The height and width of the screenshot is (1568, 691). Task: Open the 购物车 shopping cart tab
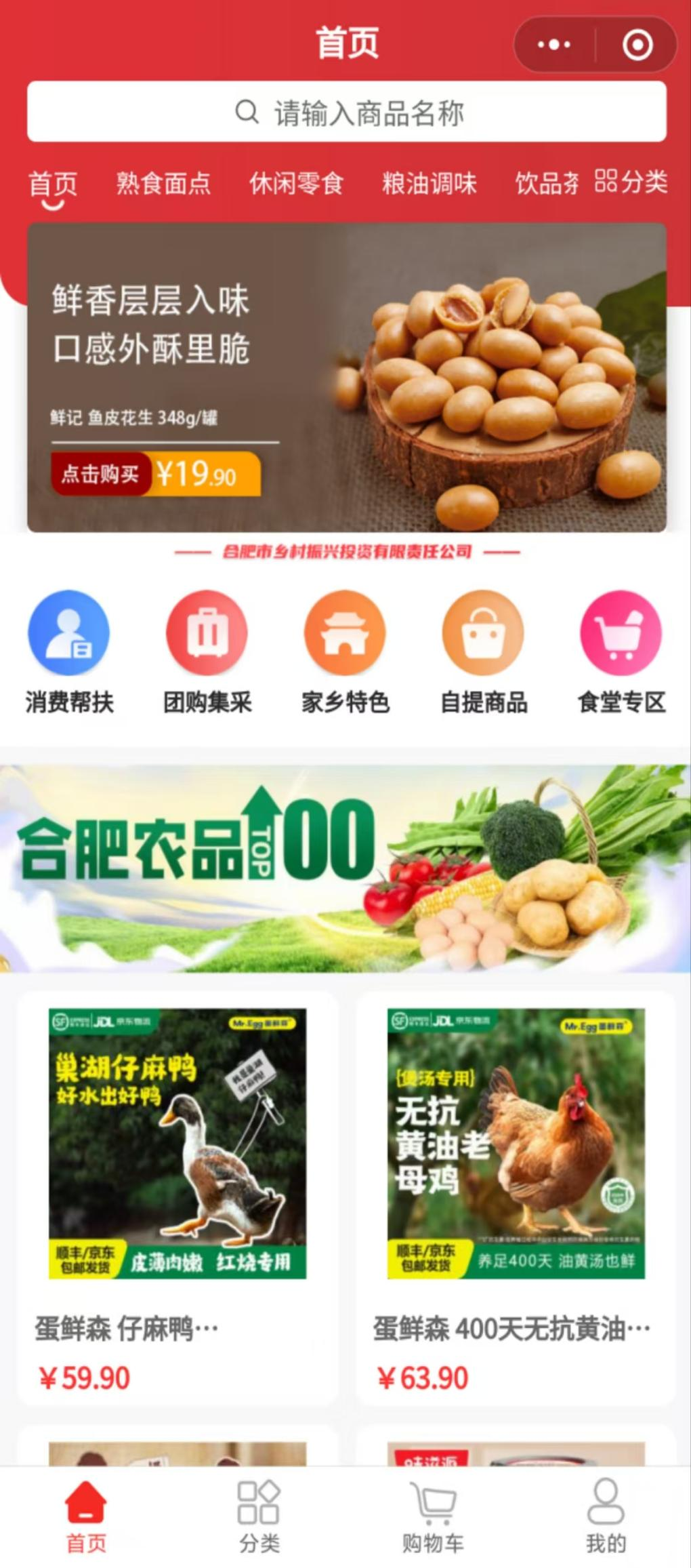pyautogui.click(x=433, y=1516)
